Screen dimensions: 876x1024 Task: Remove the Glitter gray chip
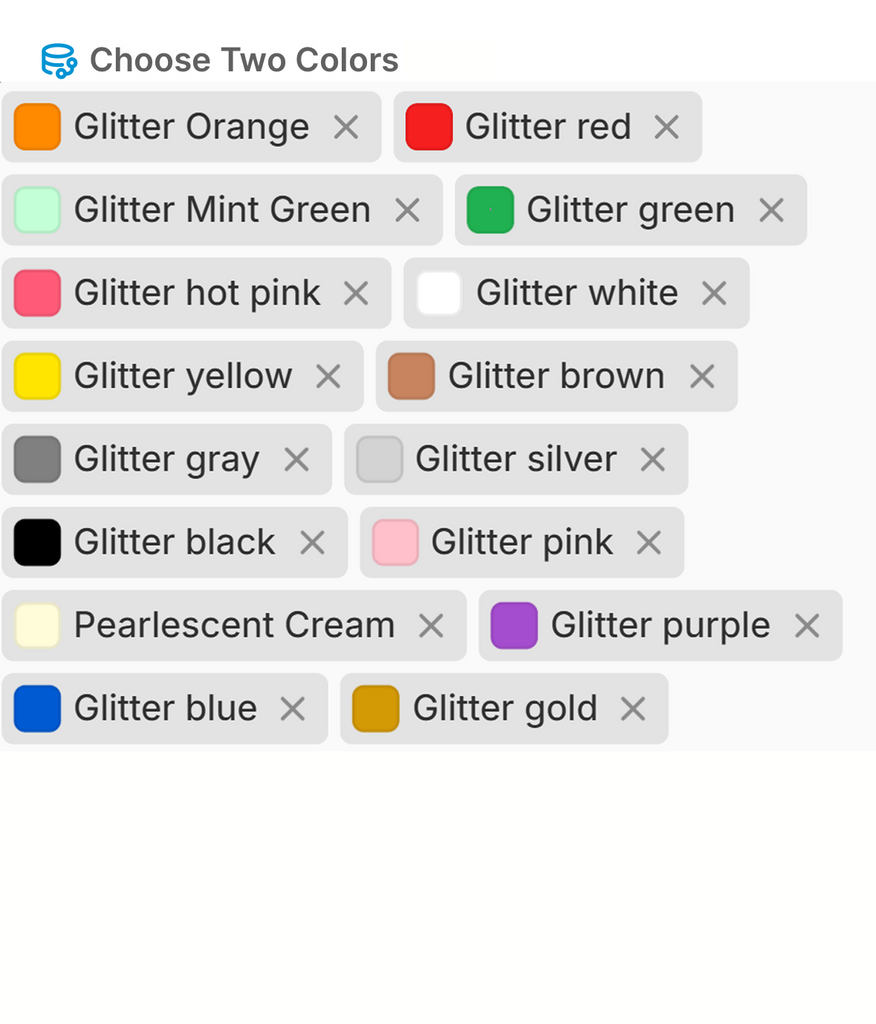click(296, 459)
